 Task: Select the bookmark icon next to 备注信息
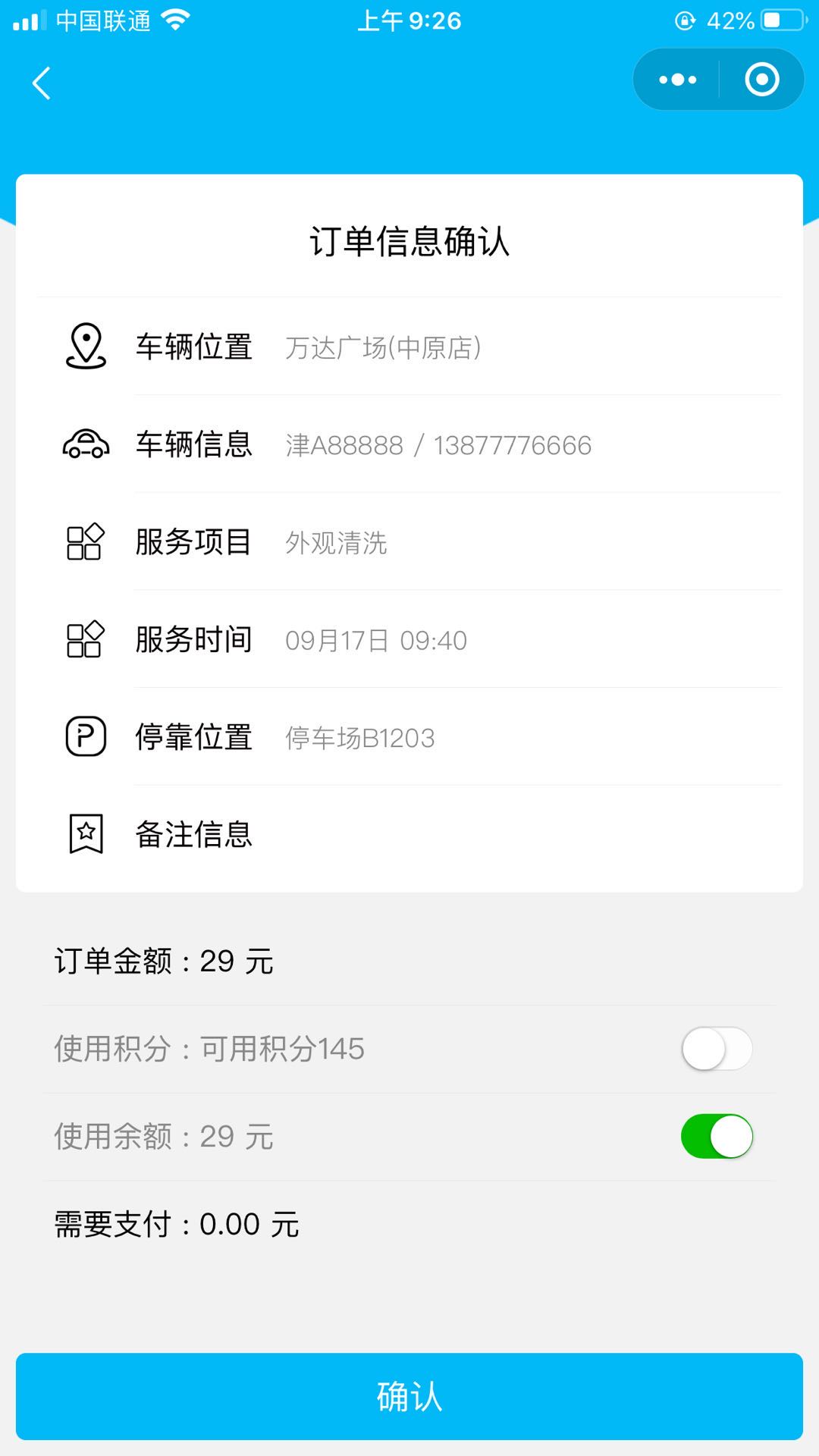coord(86,834)
